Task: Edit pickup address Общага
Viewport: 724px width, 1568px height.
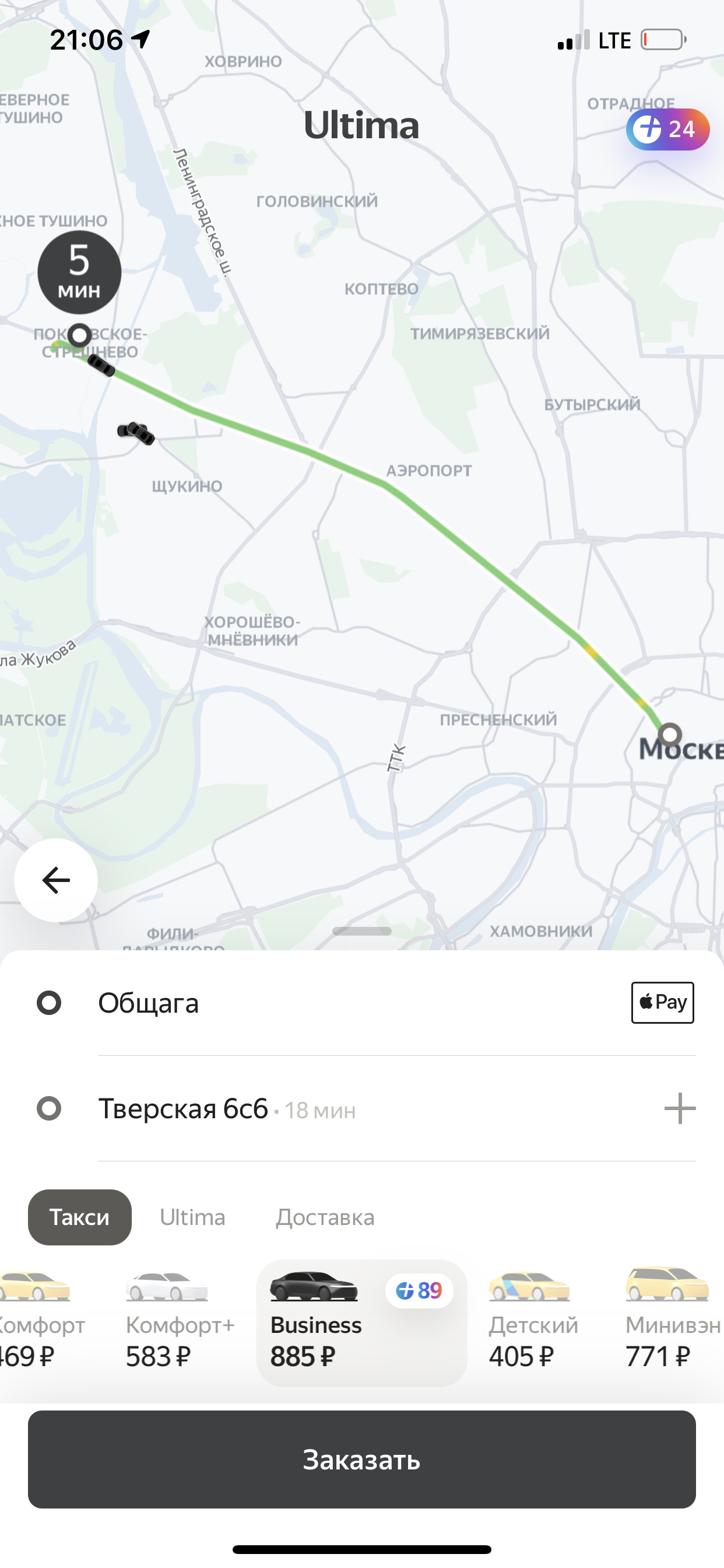Action: 149,1003
